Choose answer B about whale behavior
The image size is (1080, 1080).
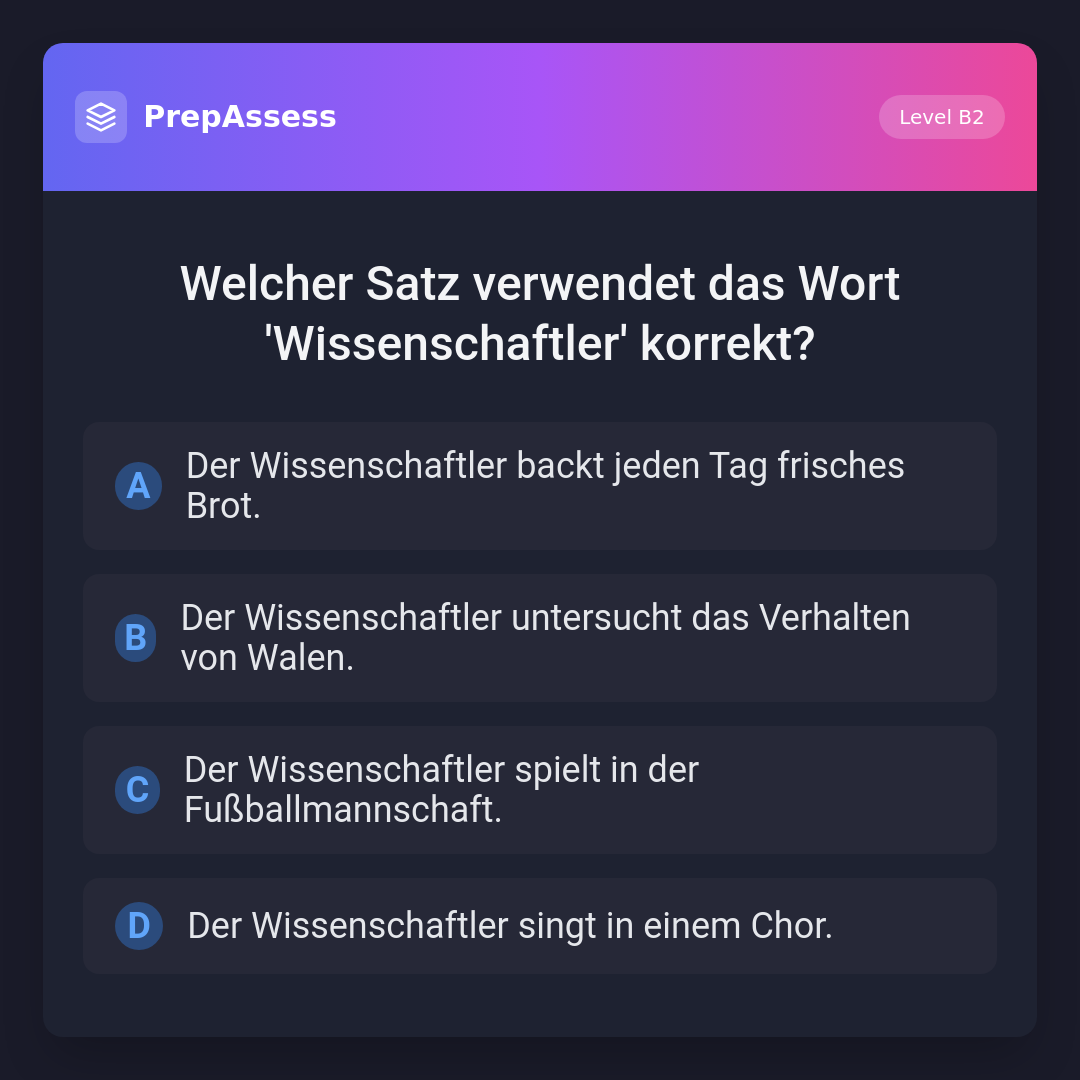540,638
